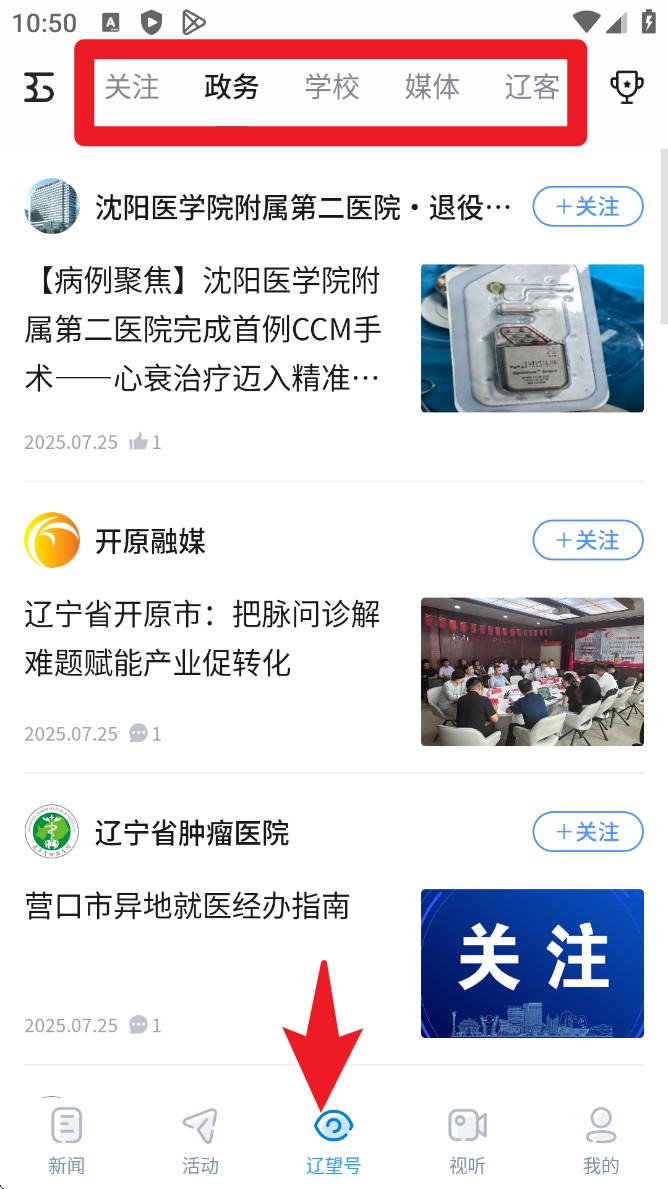The height and width of the screenshot is (1189, 668).
Task: Open the 视听 bottom tab
Action: click(x=467, y=1140)
